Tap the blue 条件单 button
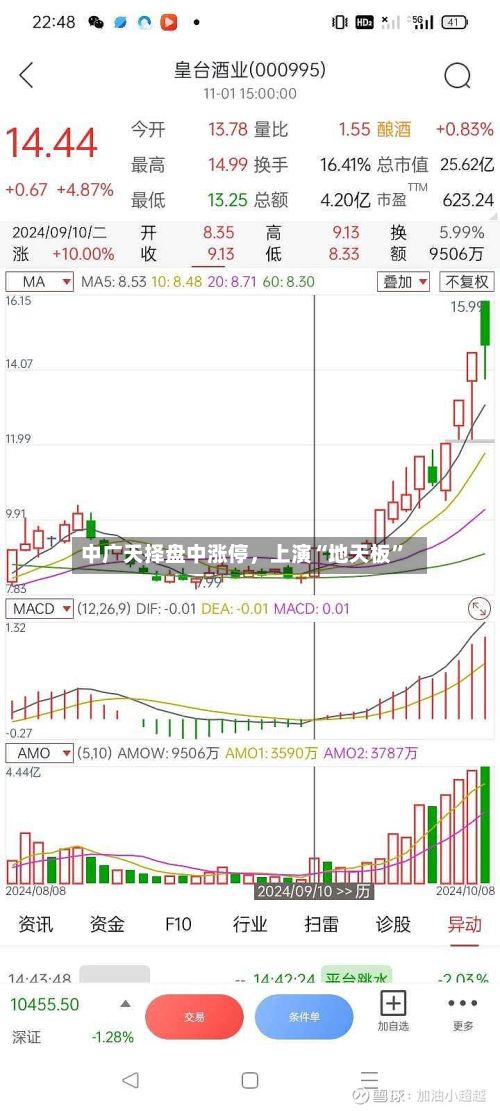 coord(304,1017)
